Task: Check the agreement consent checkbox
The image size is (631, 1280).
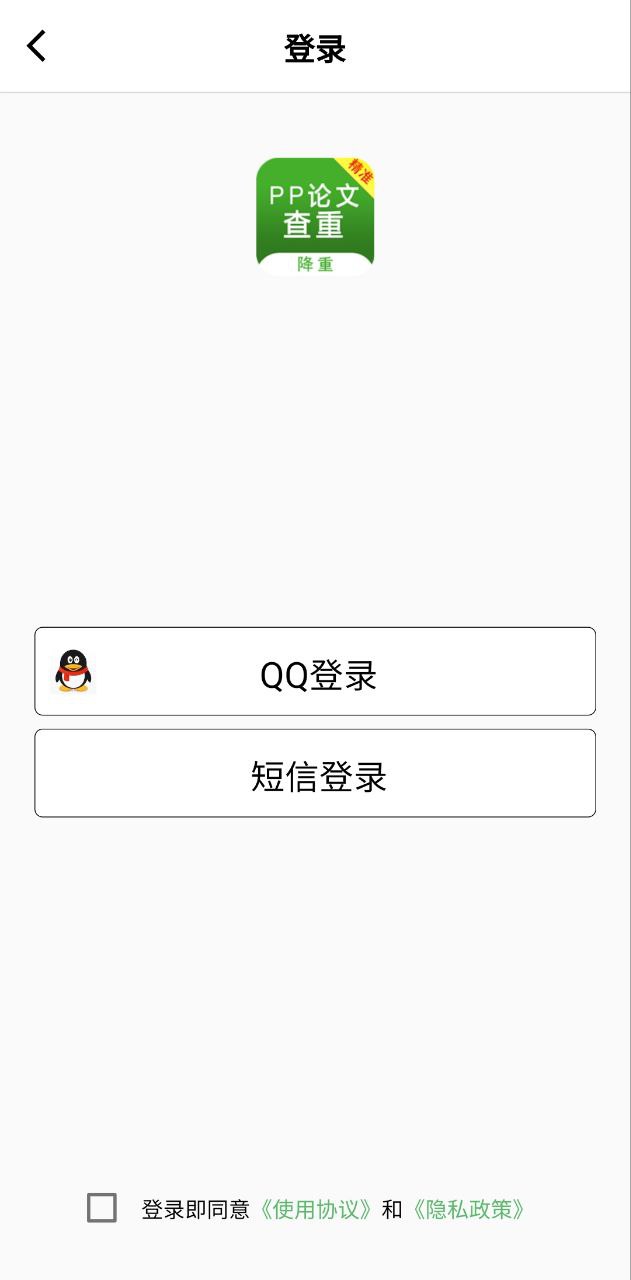Action: 102,1208
